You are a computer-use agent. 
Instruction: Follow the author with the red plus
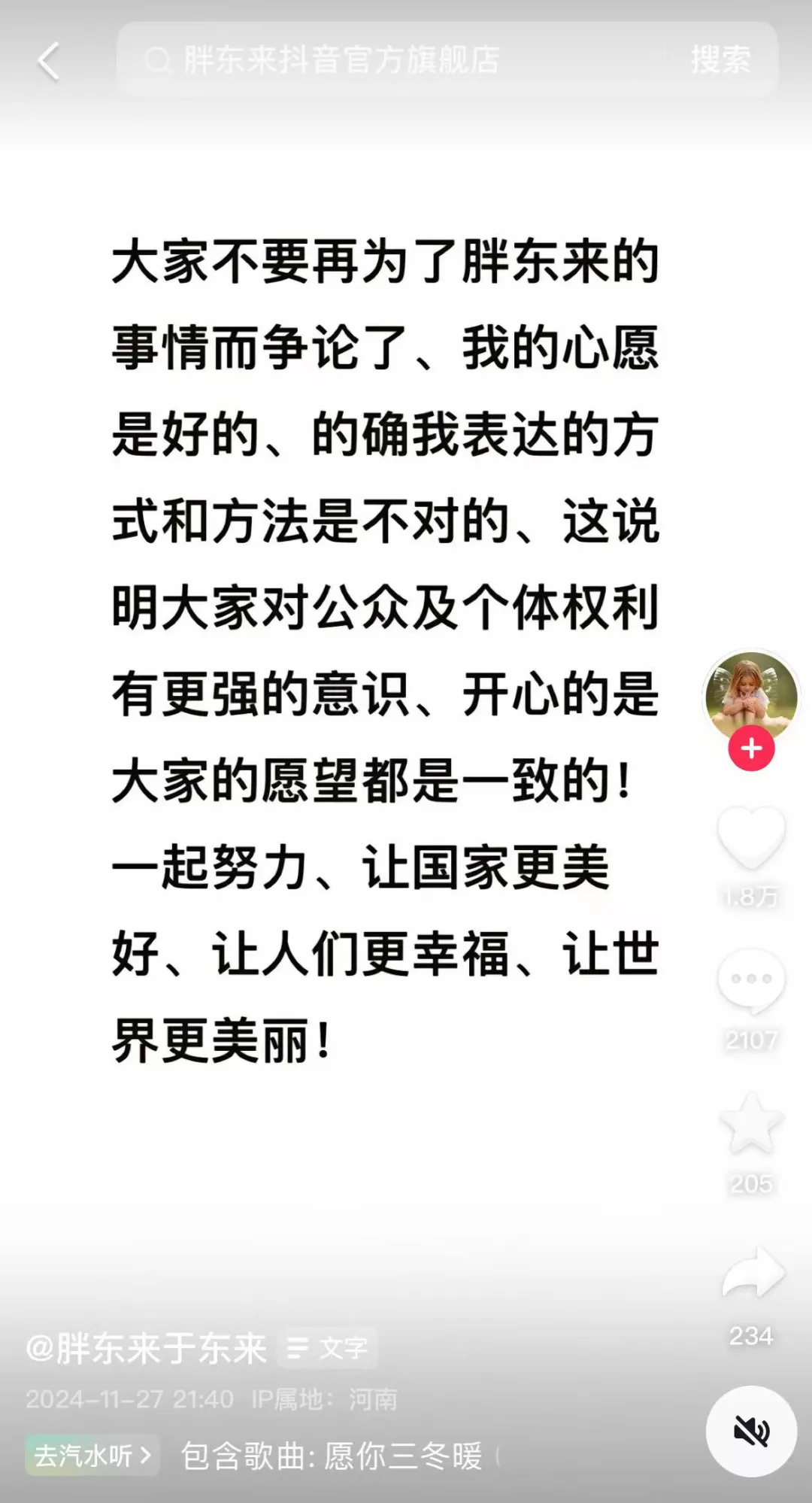[x=751, y=748]
